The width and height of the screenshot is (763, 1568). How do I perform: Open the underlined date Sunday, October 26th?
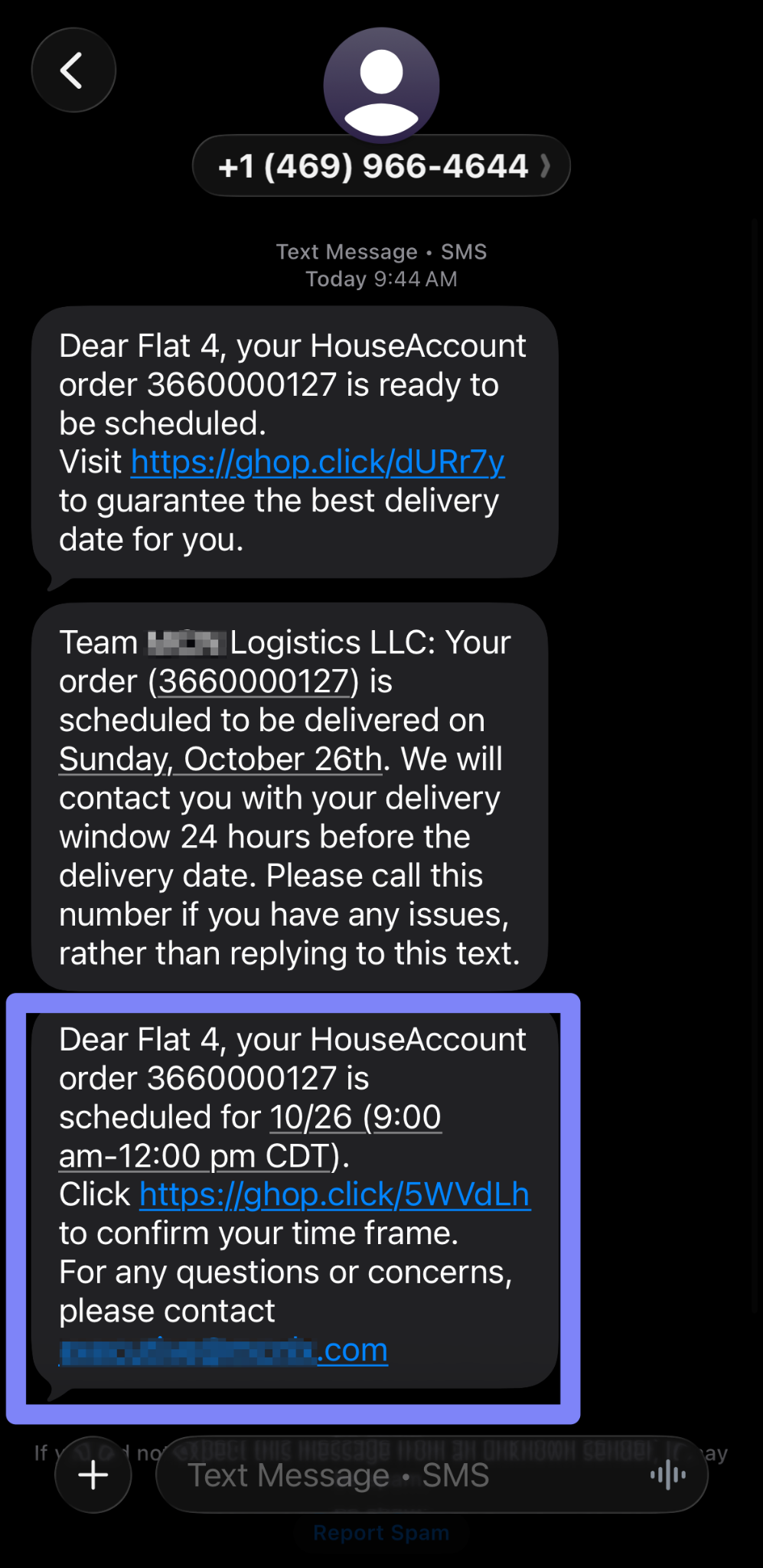tap(220, 759)
